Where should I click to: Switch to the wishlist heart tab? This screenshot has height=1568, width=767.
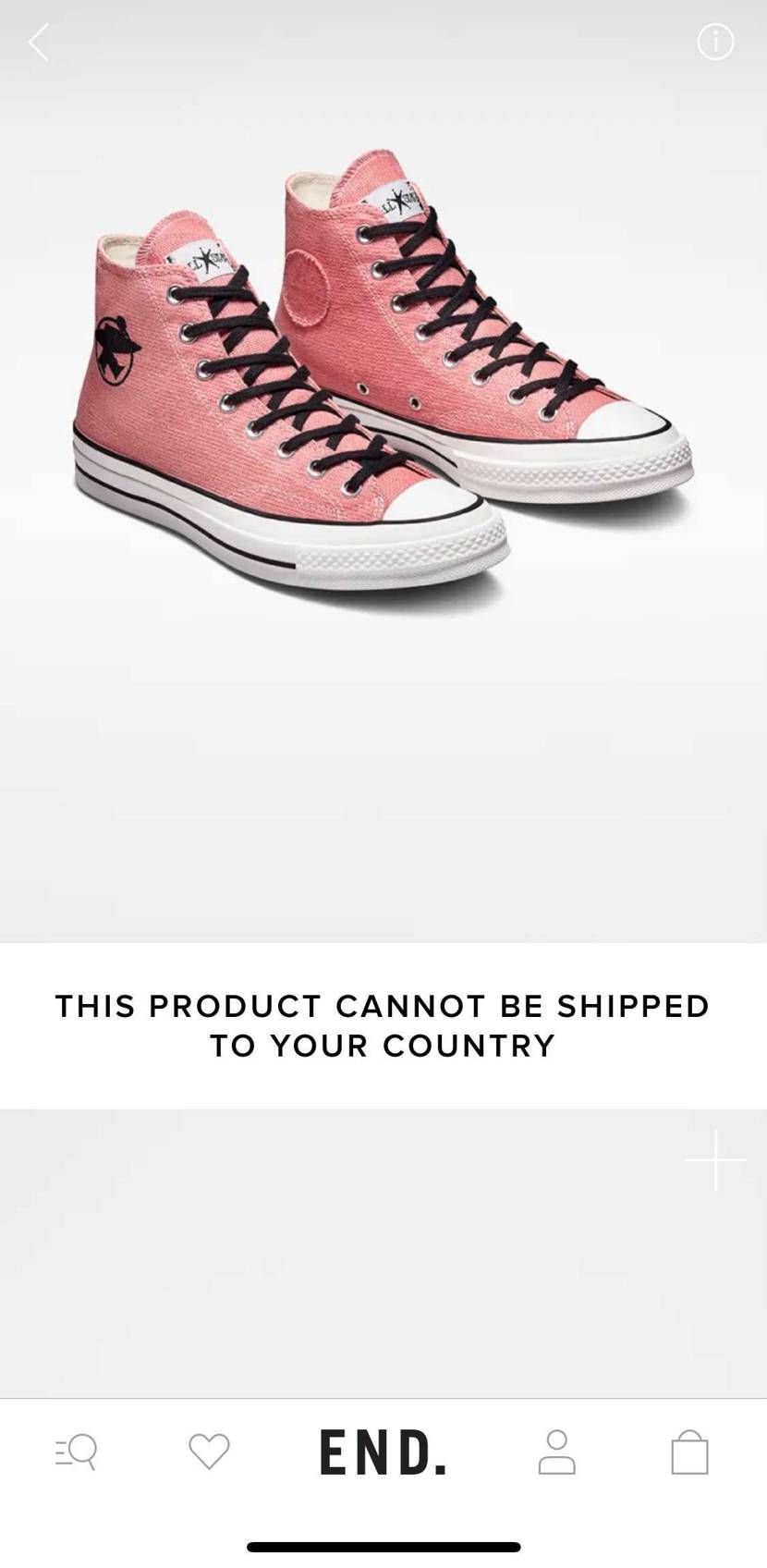coord(209,1452)
